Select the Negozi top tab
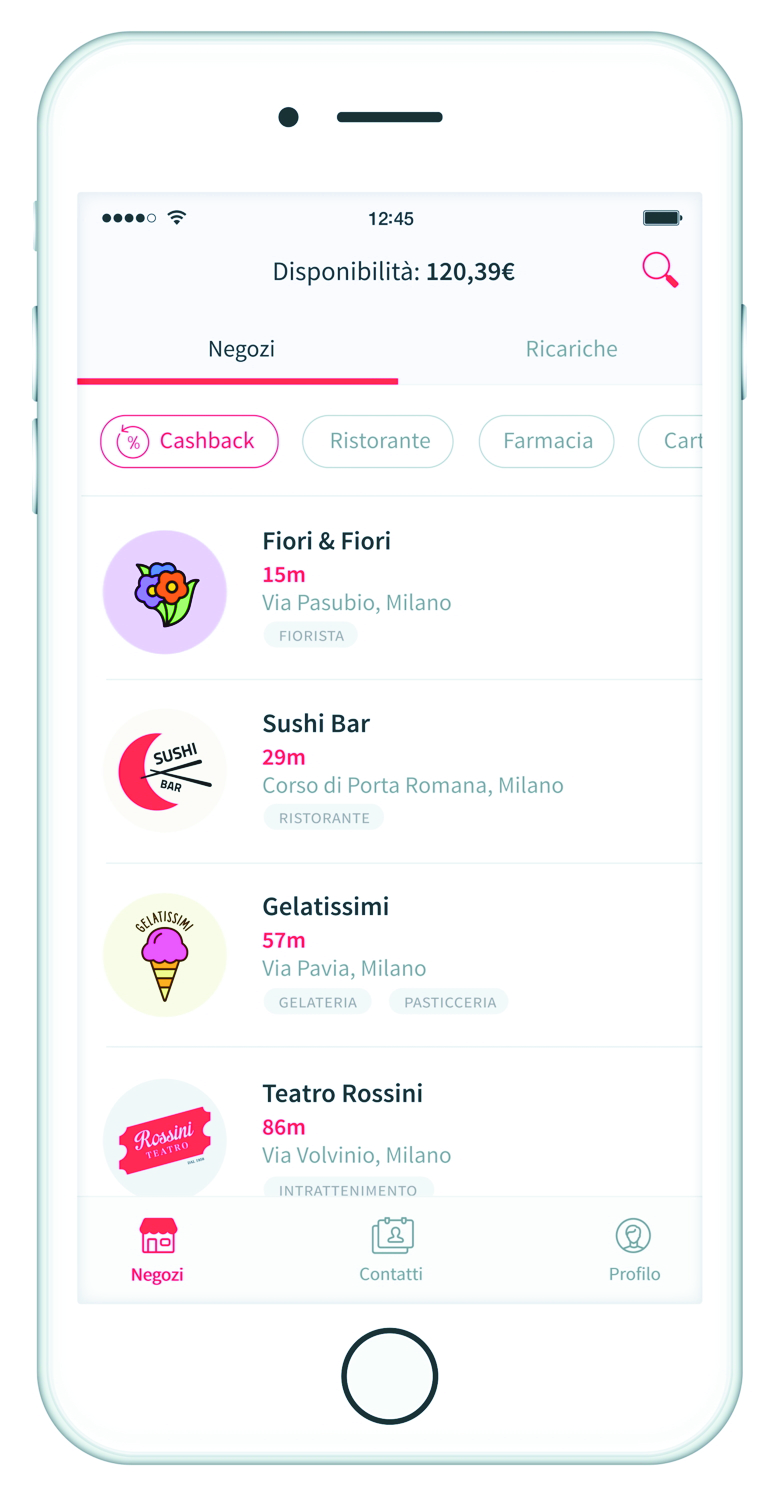 click(x=241, y=349)
